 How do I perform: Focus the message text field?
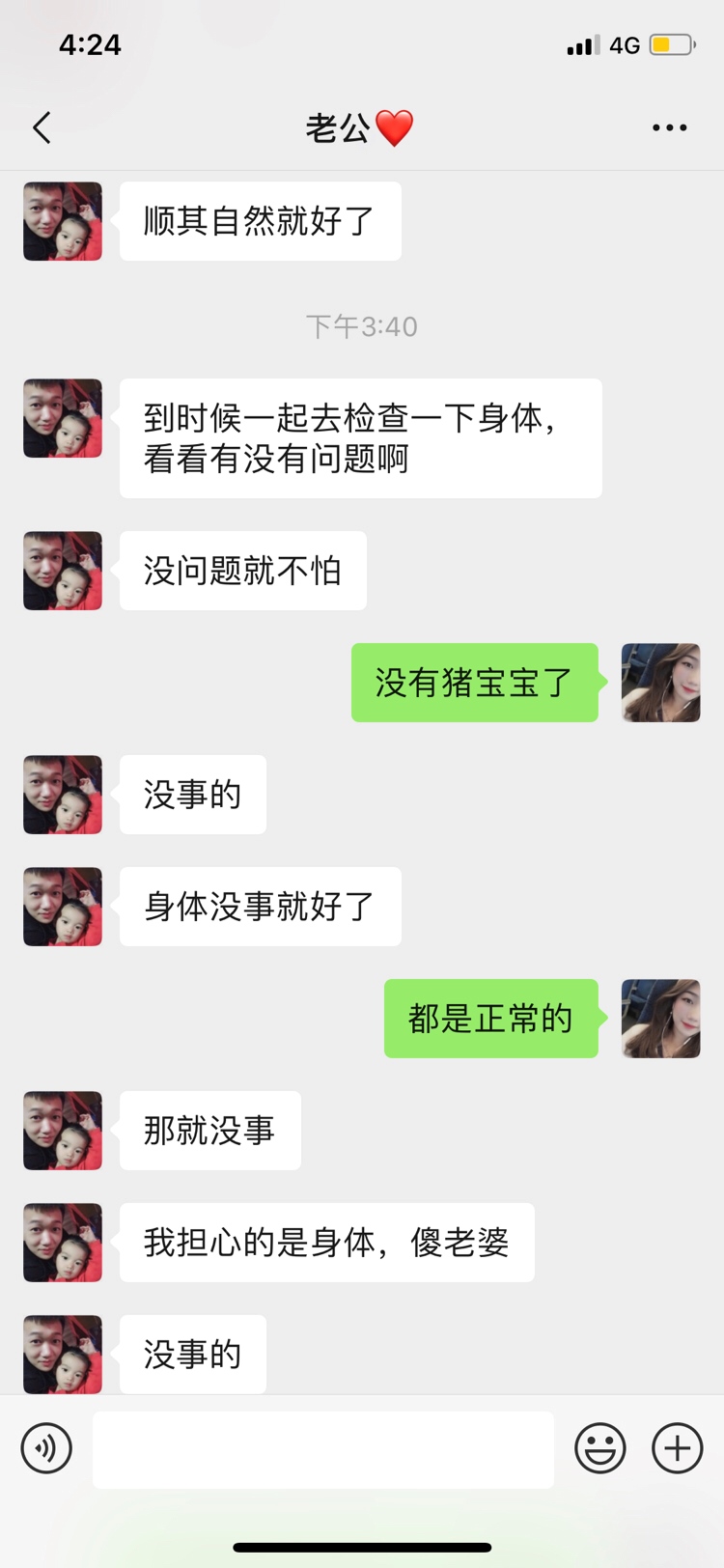tap(323, 1449)
